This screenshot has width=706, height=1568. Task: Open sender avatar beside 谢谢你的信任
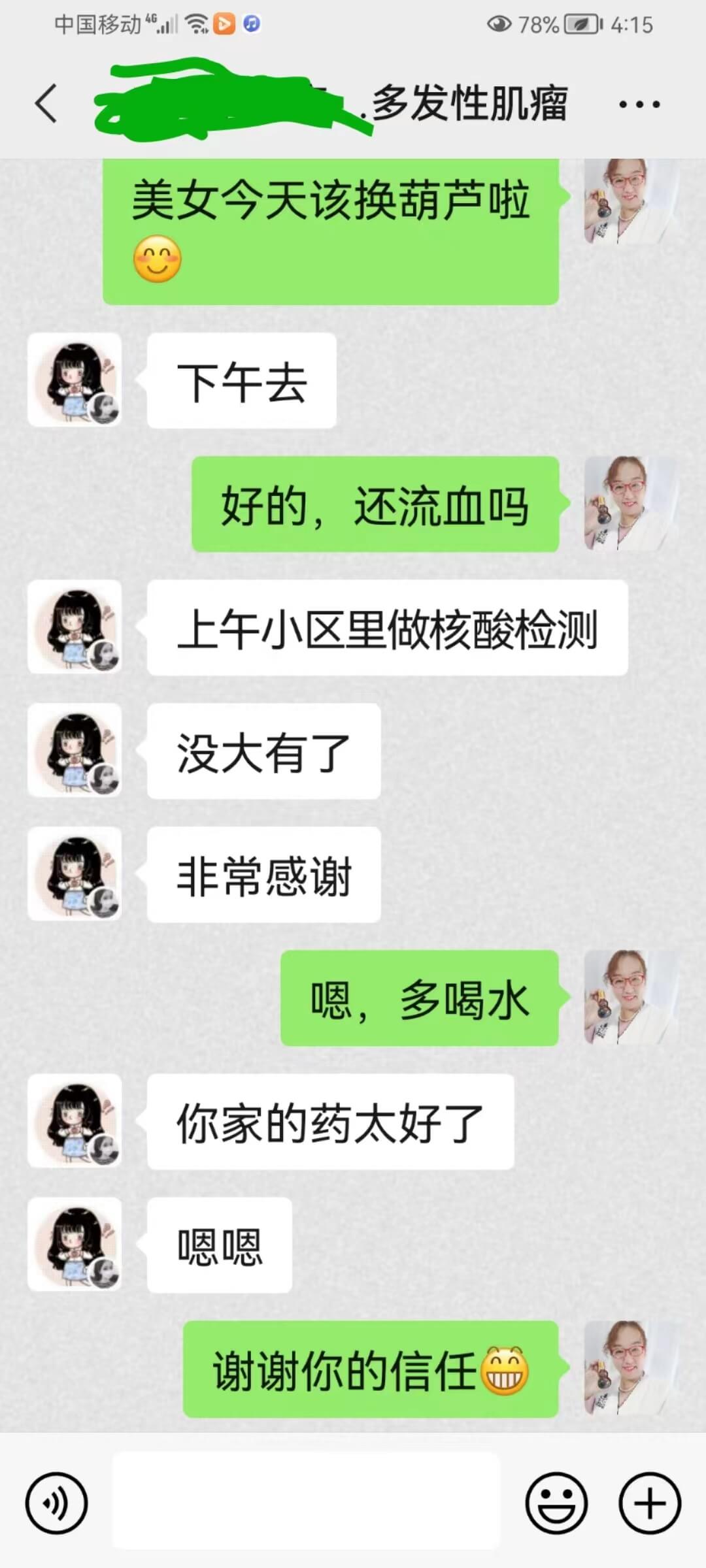tap(630, 1368)
